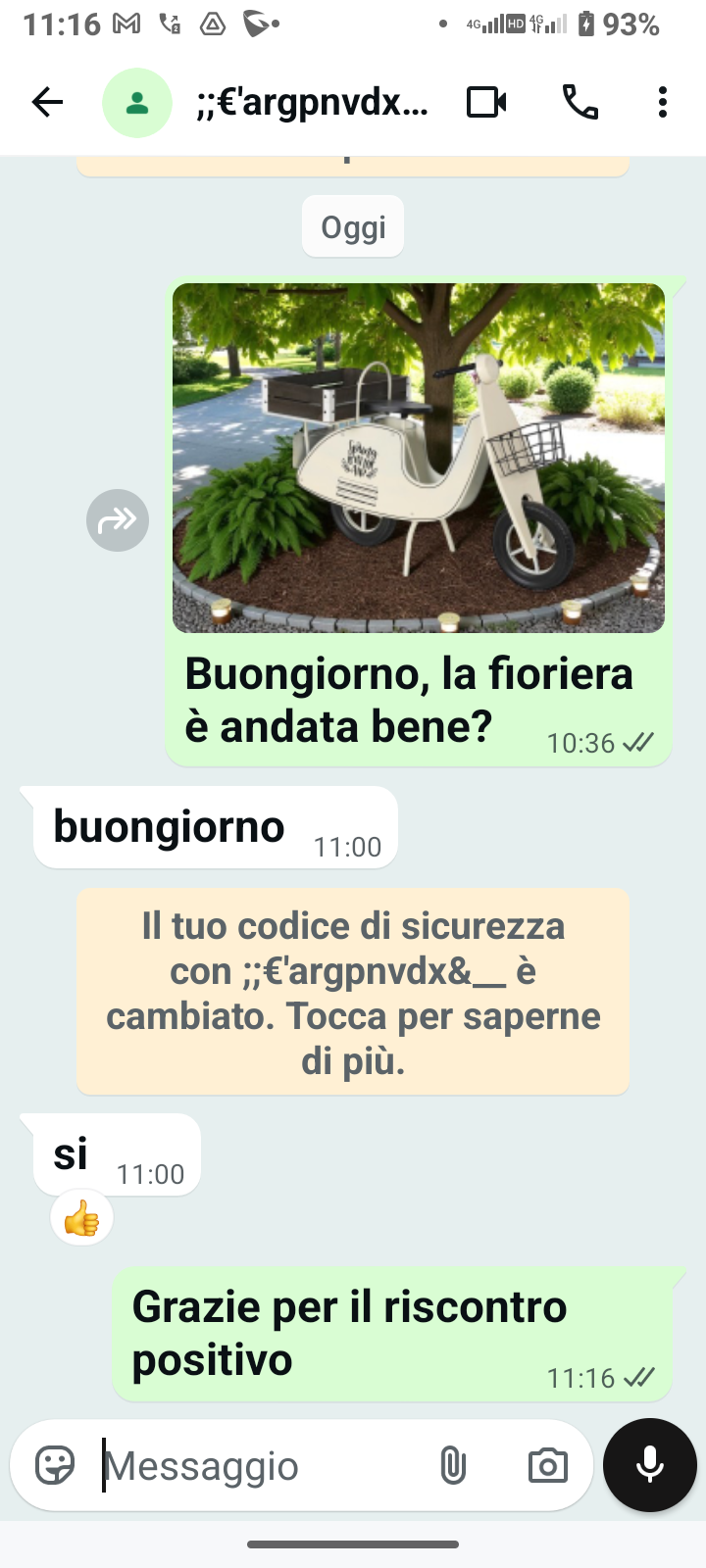This screenshot has height=1568, width=706.
Task: Go back to the chat list
Action: (x=47, y=102)
